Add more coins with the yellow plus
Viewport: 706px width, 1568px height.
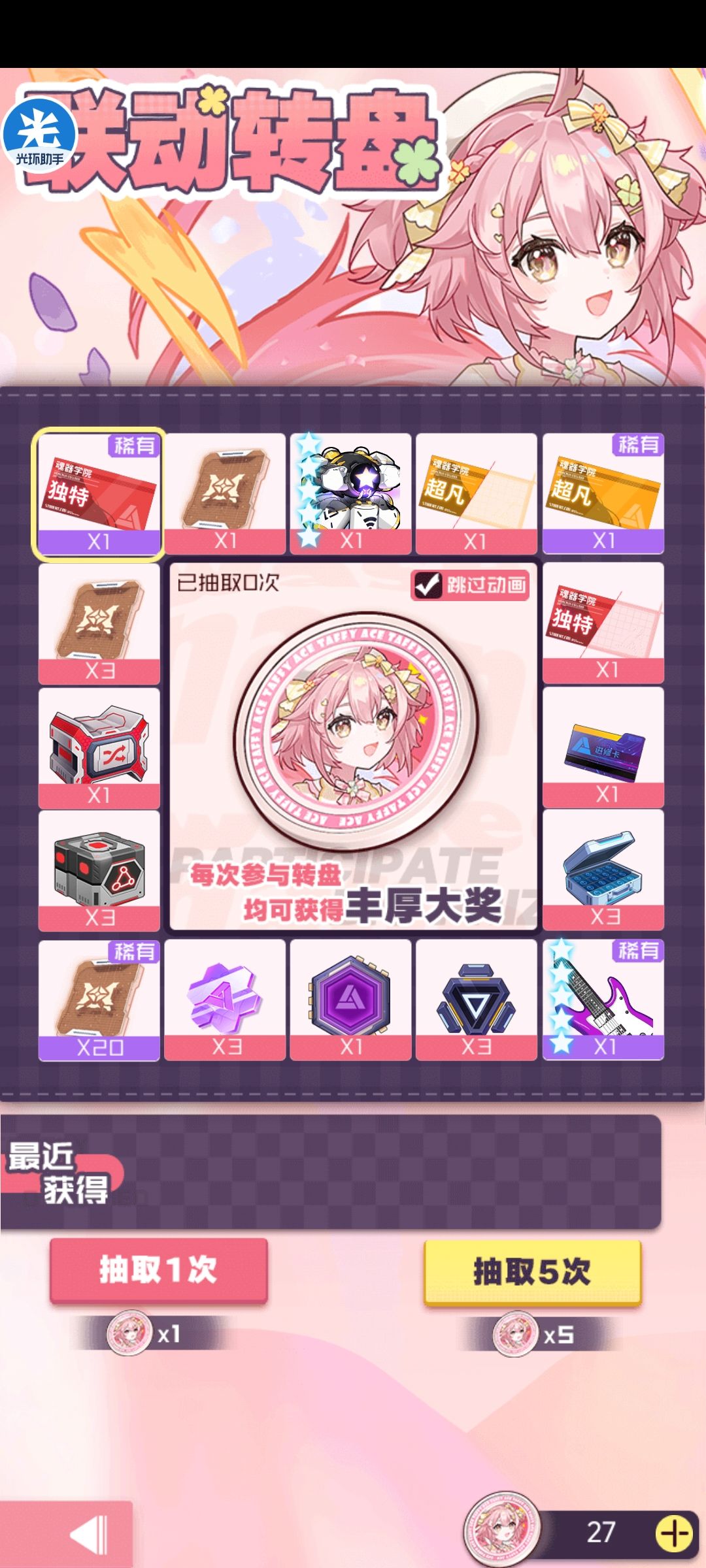674,1533
